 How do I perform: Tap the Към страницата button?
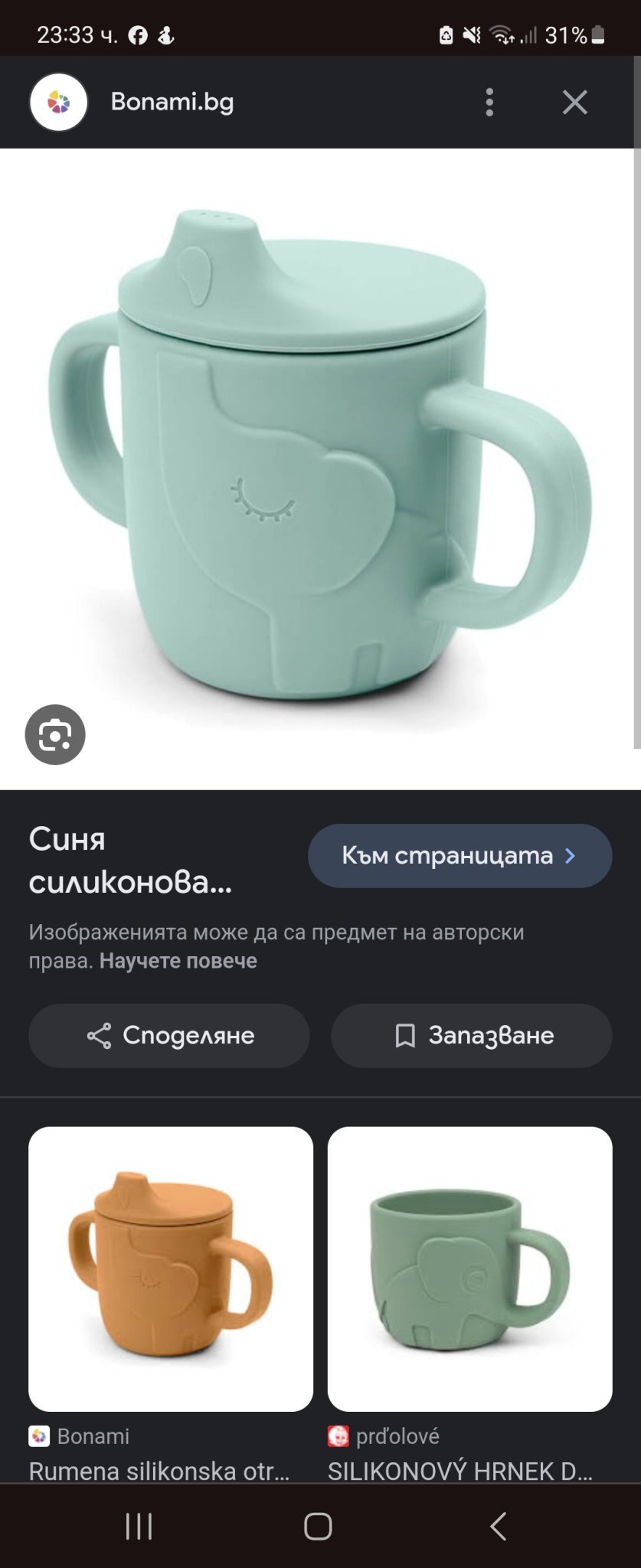click(x=459, y=855)
